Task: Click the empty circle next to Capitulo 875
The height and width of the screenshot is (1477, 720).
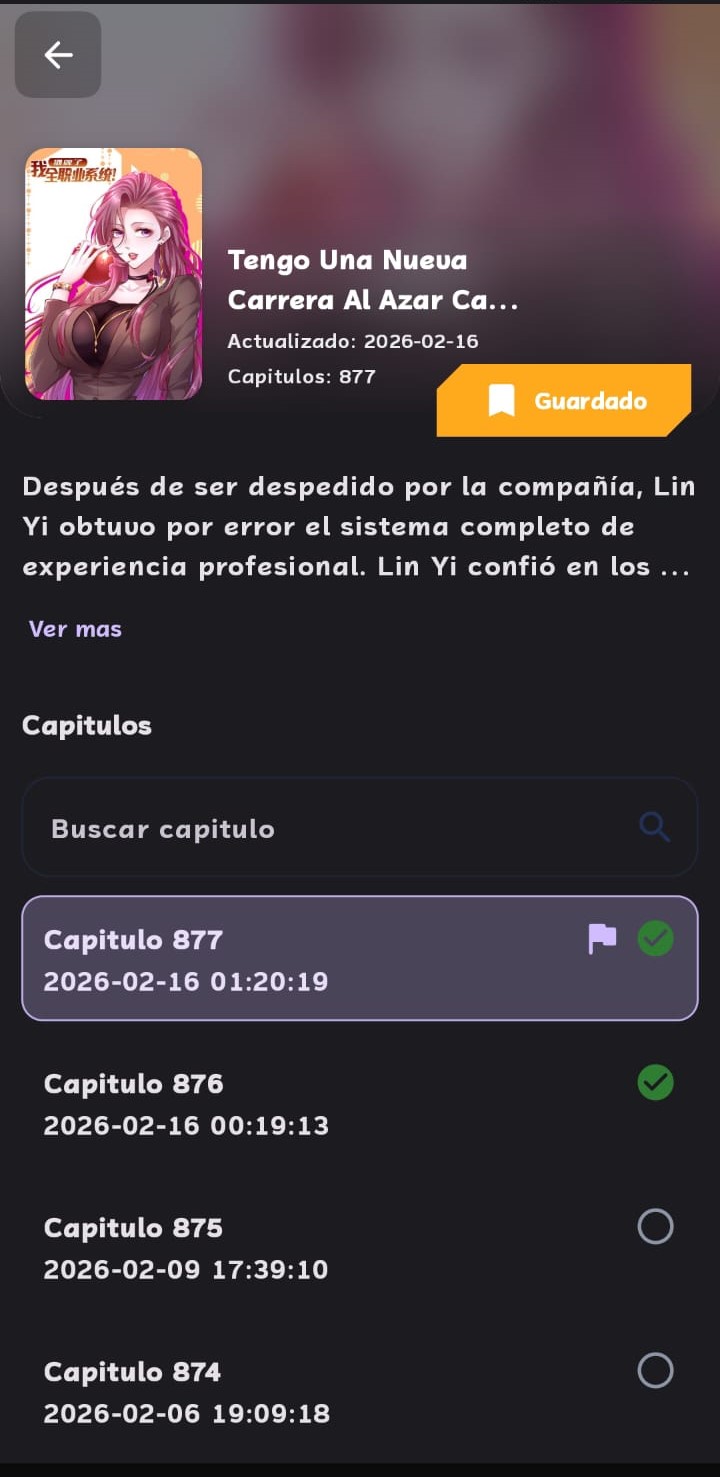Action: 655,1226
